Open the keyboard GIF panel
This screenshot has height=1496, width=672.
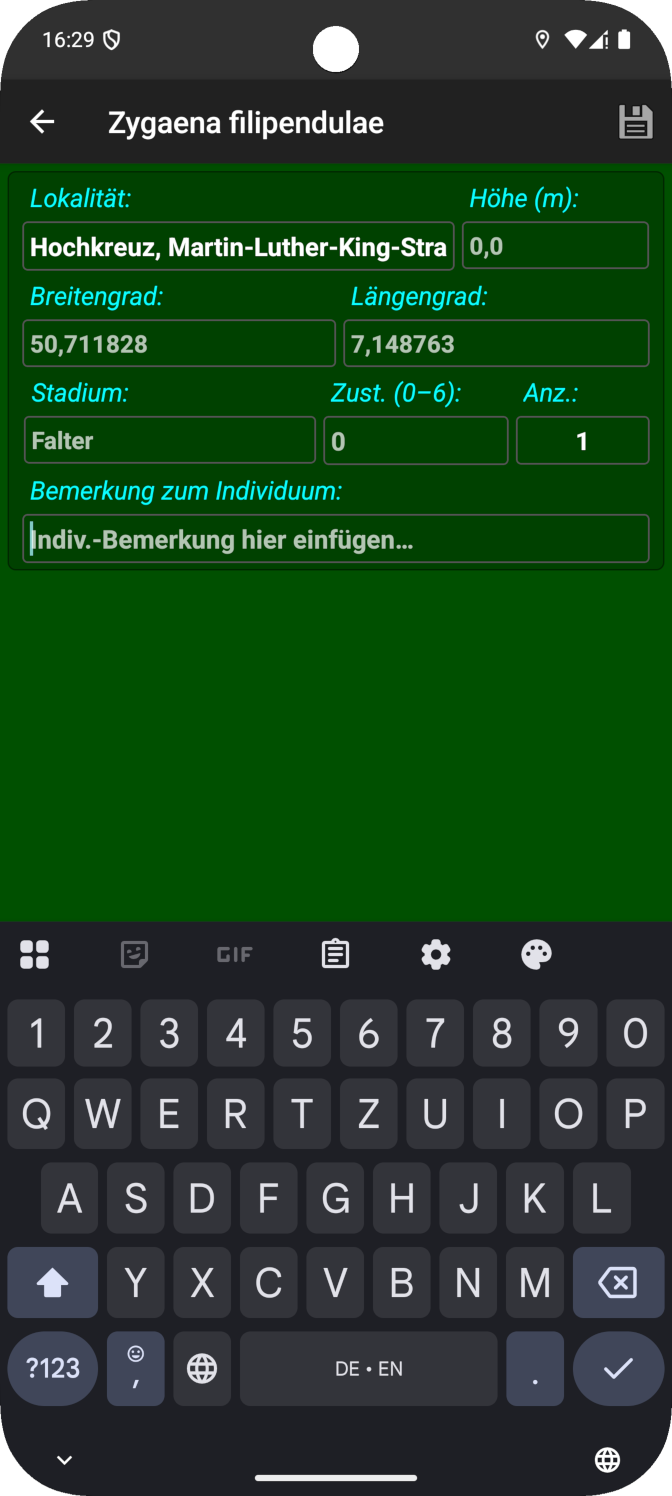234,954
